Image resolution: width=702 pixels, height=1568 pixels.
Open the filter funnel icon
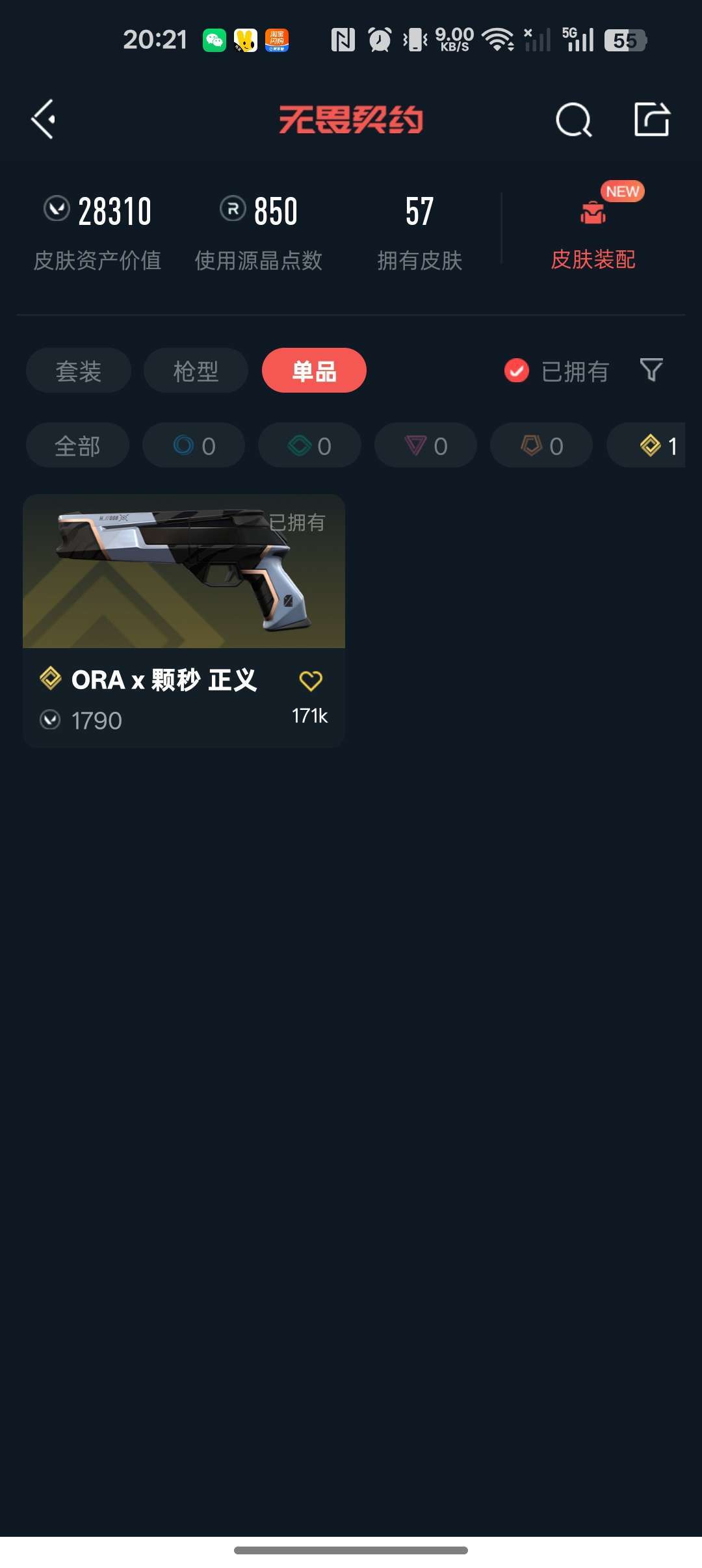pyautogui.click(x=652, y=370)
